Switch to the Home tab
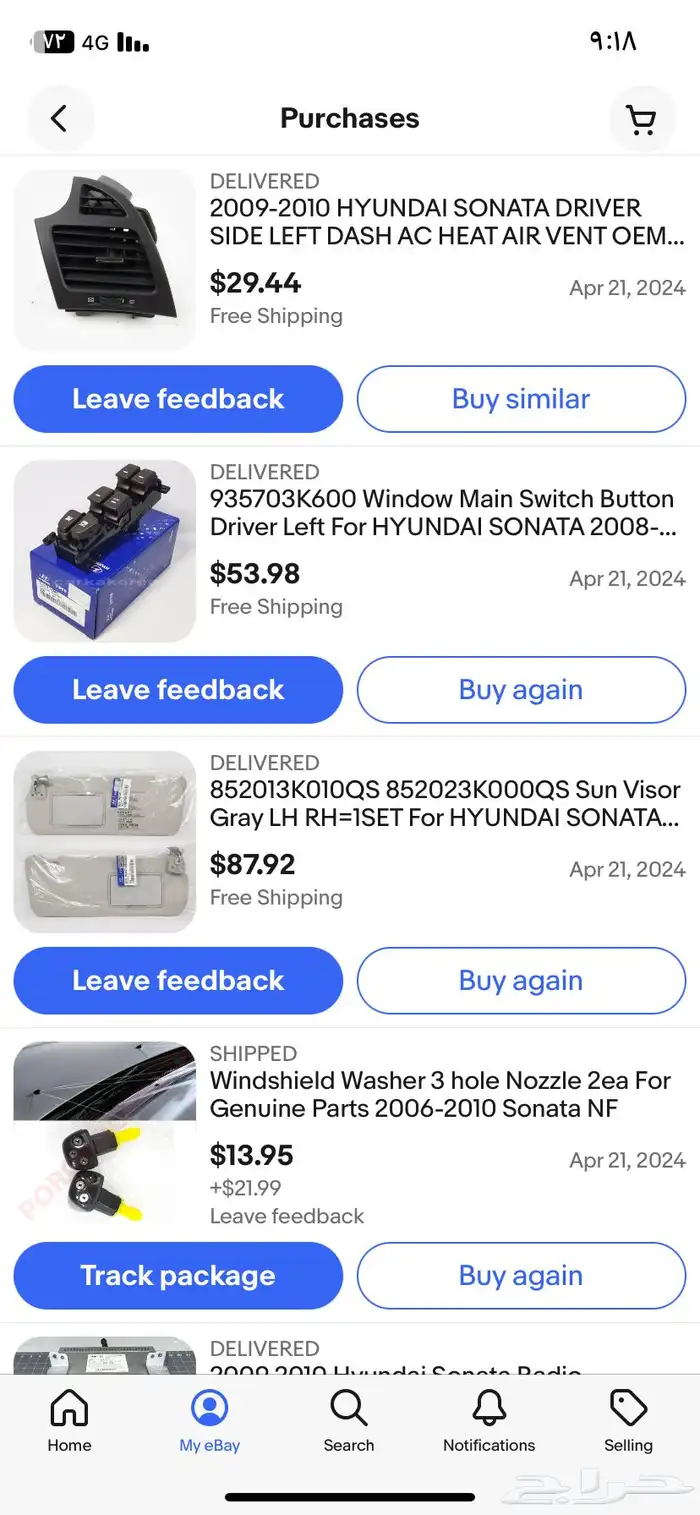This screenshot has width=700, height=1515. [x=69, y=1421]
